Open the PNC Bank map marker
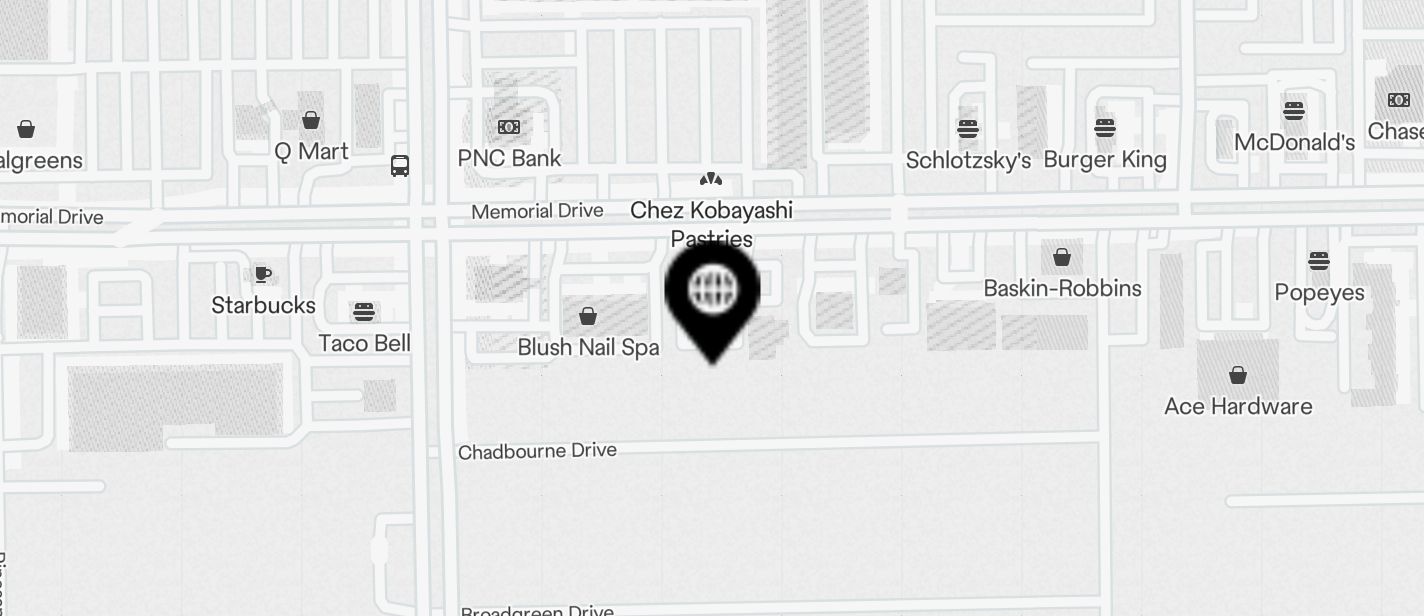 pos(509,128)
